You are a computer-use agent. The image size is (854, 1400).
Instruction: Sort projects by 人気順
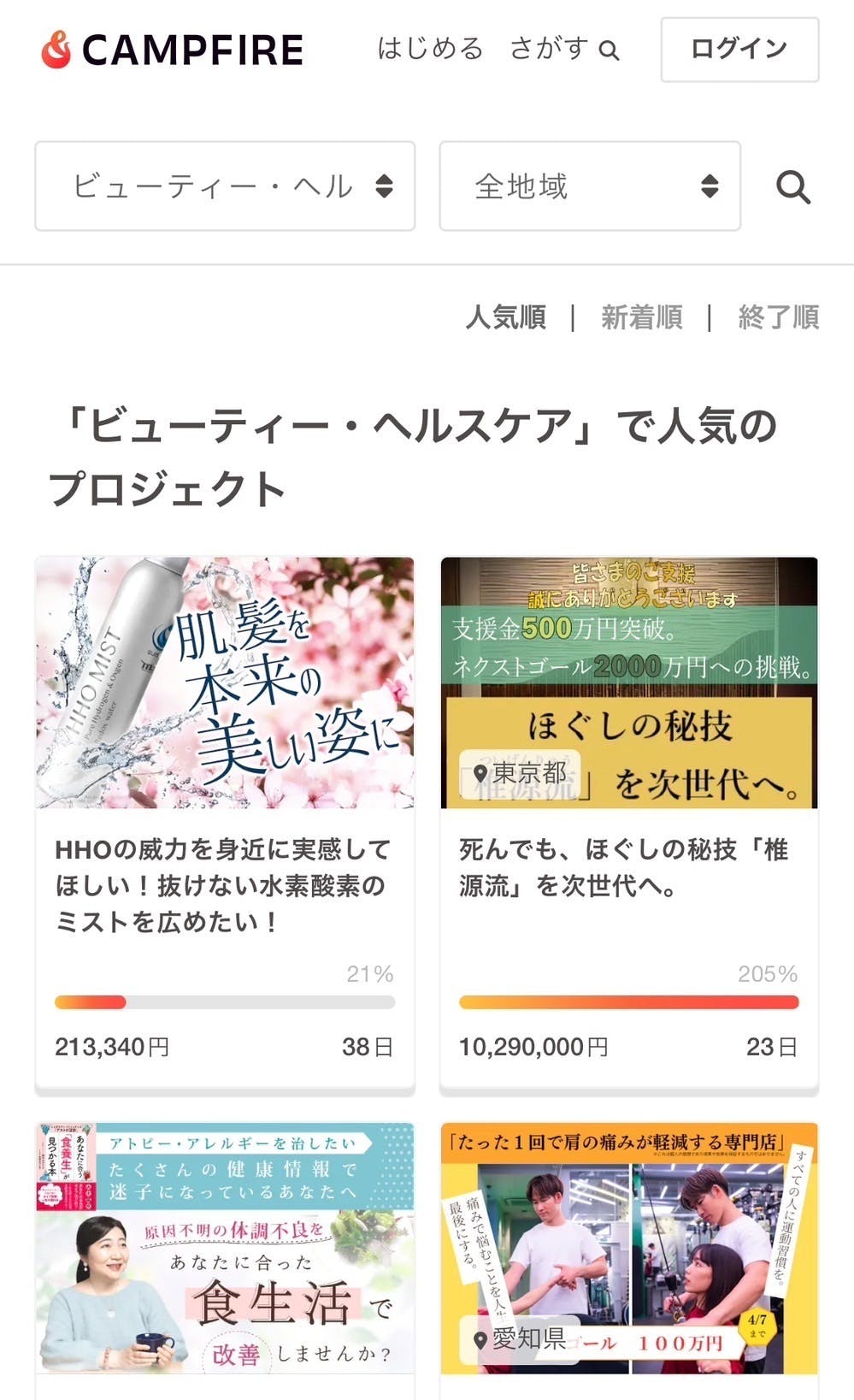506,317
